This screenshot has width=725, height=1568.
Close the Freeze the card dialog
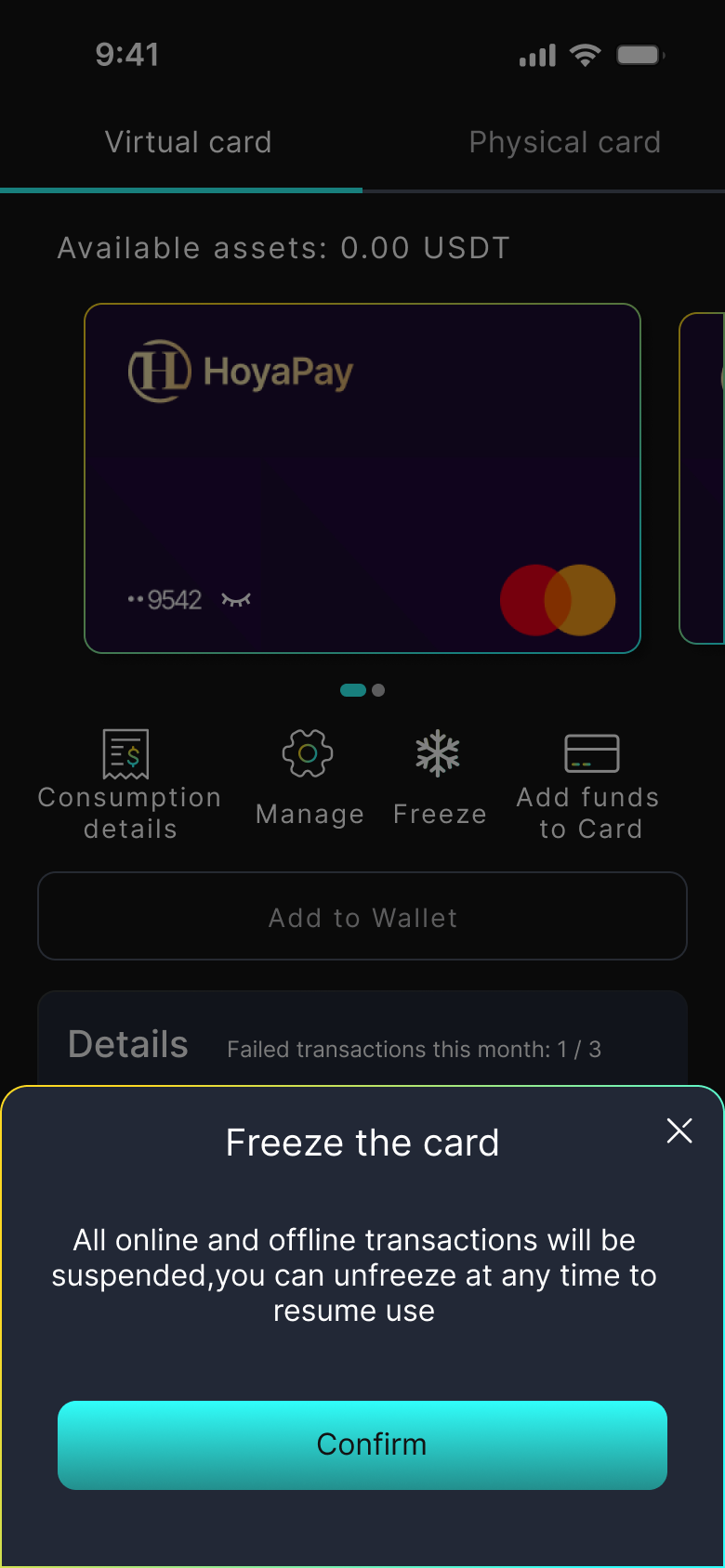679,1130
